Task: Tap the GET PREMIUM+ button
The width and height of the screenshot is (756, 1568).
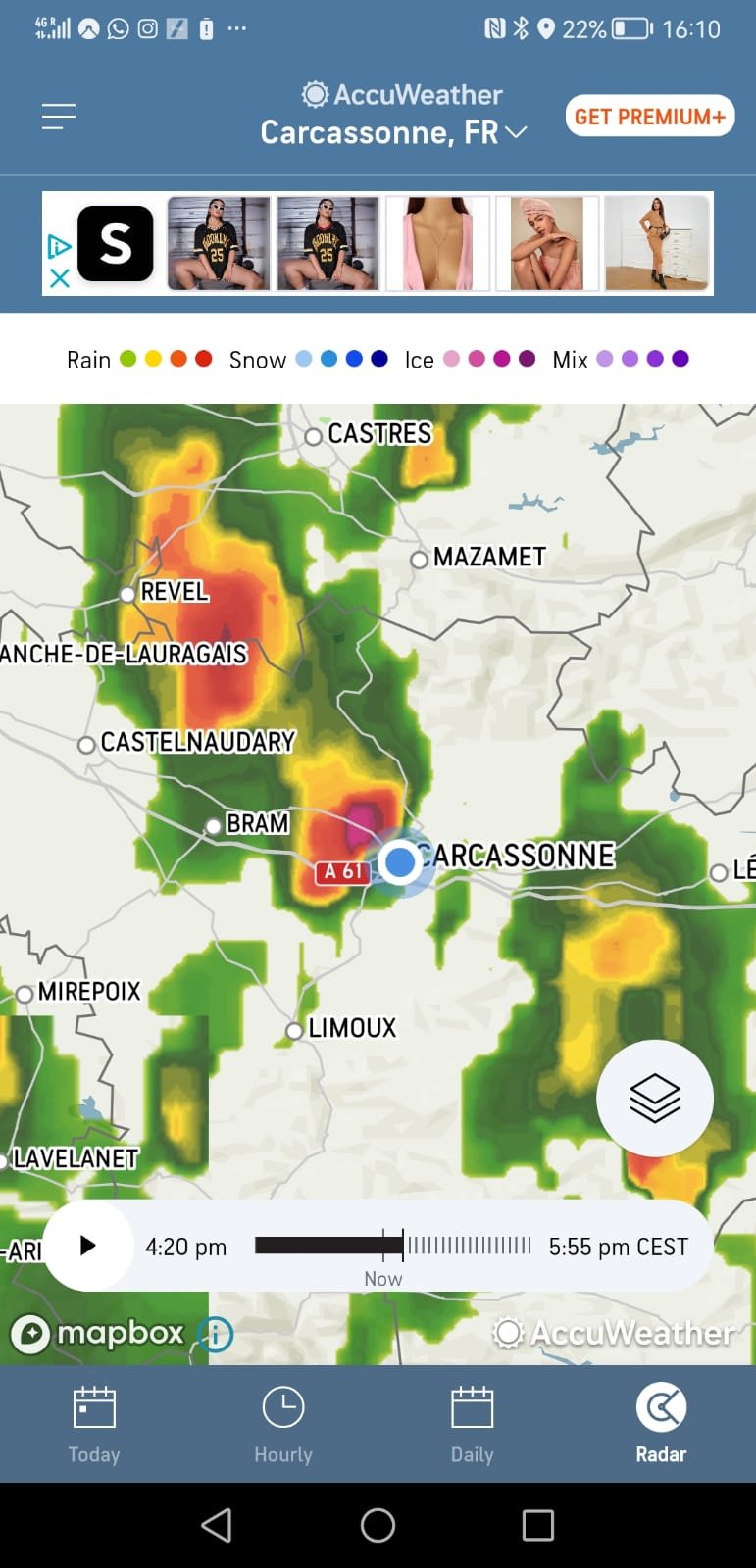Action: click(x=649, y=117)
